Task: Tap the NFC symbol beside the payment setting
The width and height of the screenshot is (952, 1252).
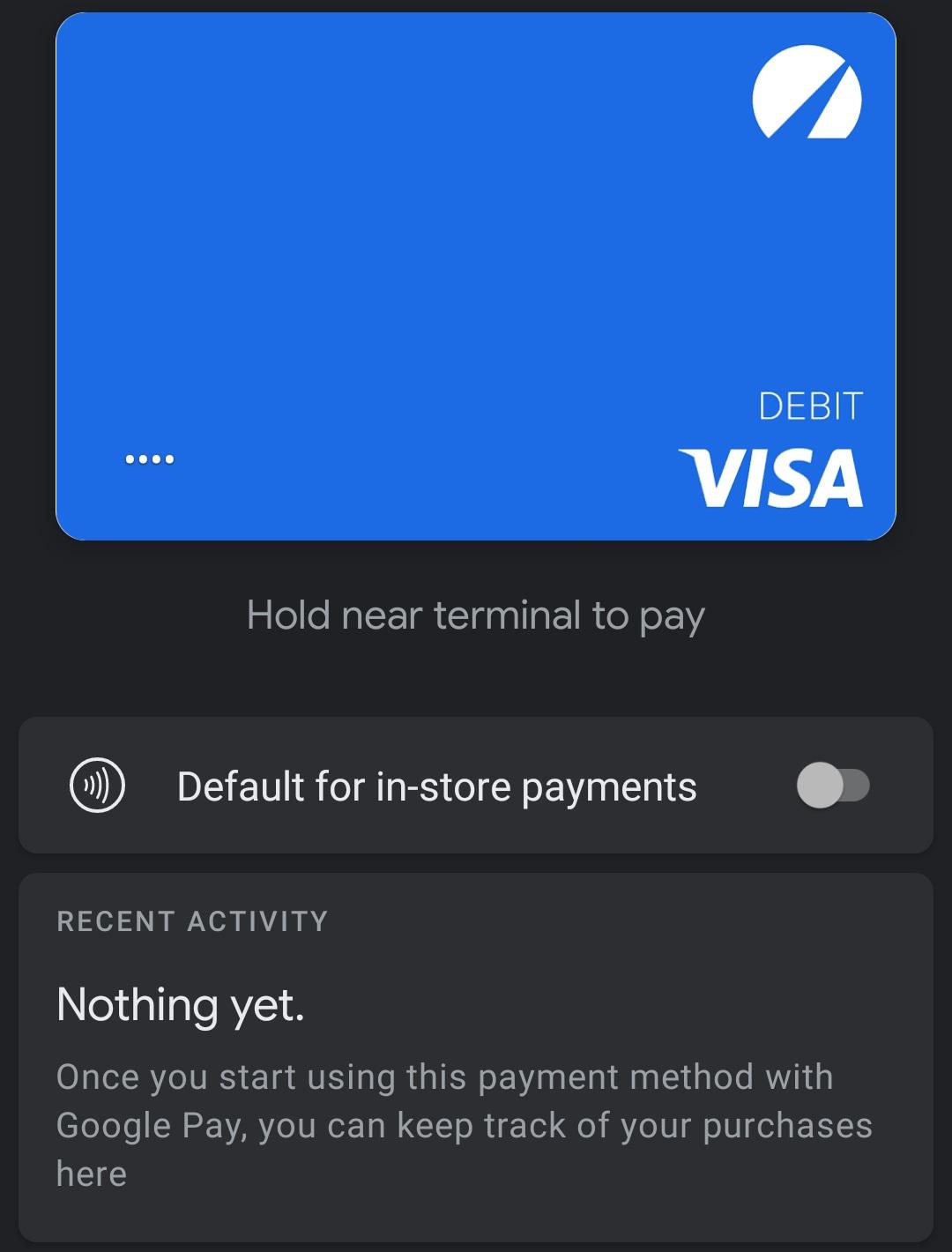Action: [96, 786]
